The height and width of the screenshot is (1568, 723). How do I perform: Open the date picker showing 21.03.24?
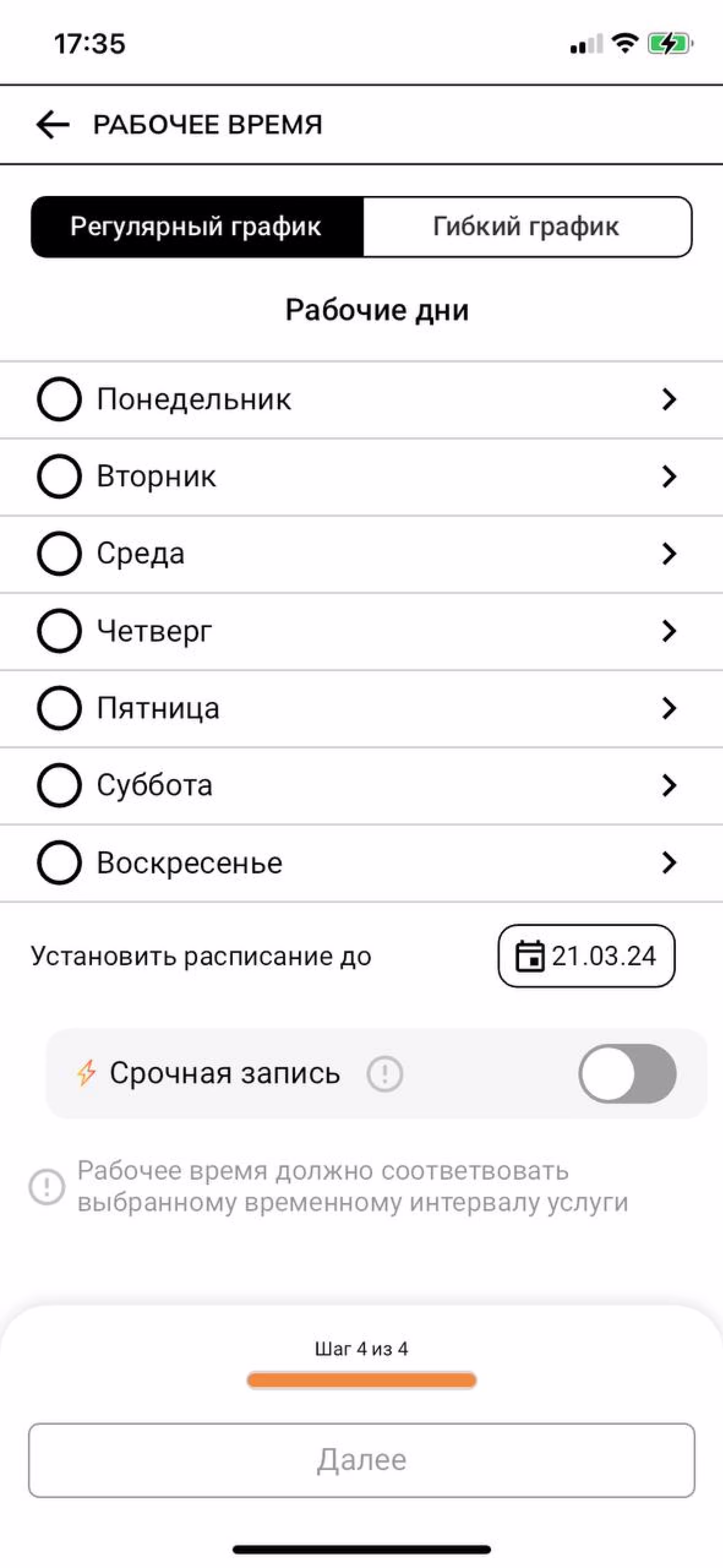click(x=586, y=956)
